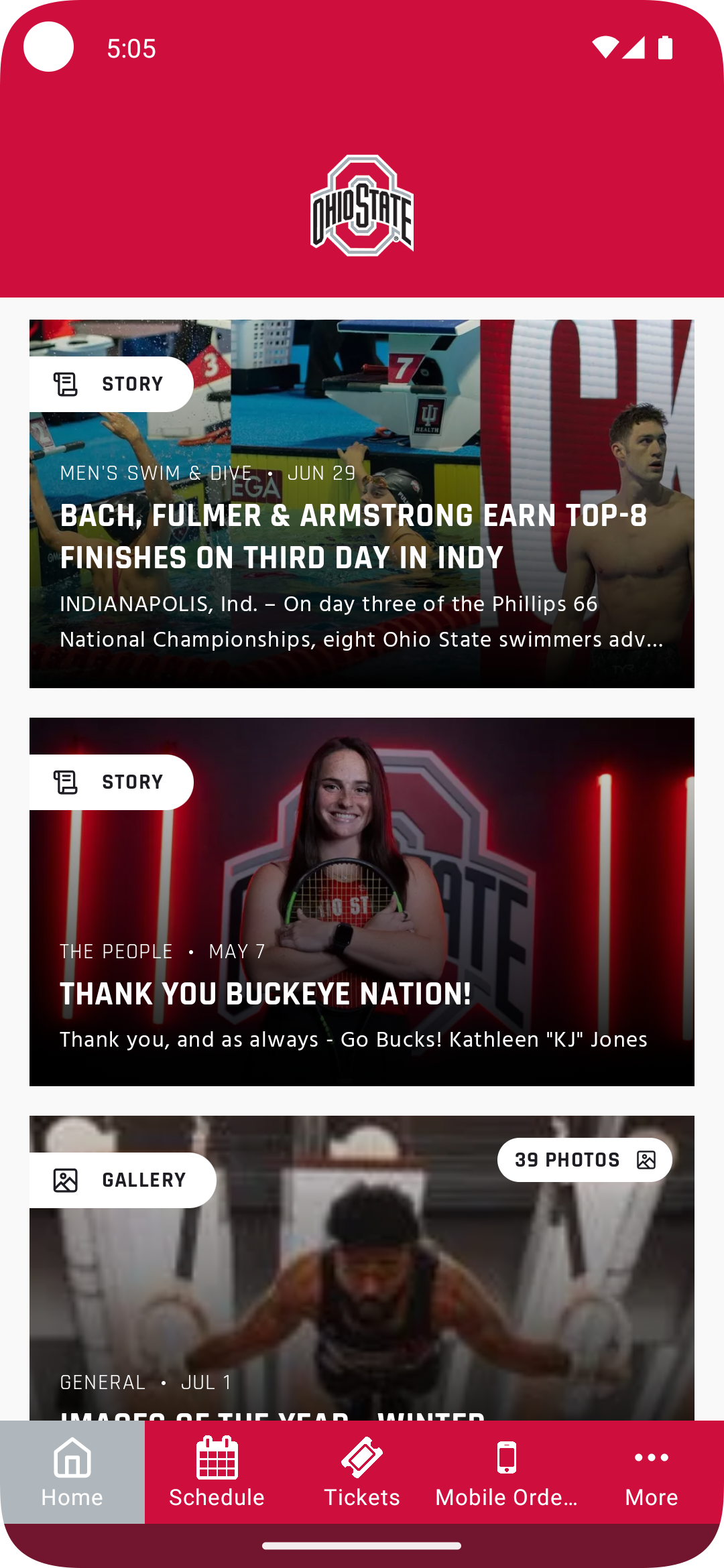The height and width of the screenshot is (1568, 724).
Task: Read the Thank You Buckeye Nation story
Action: pos(362,938)
